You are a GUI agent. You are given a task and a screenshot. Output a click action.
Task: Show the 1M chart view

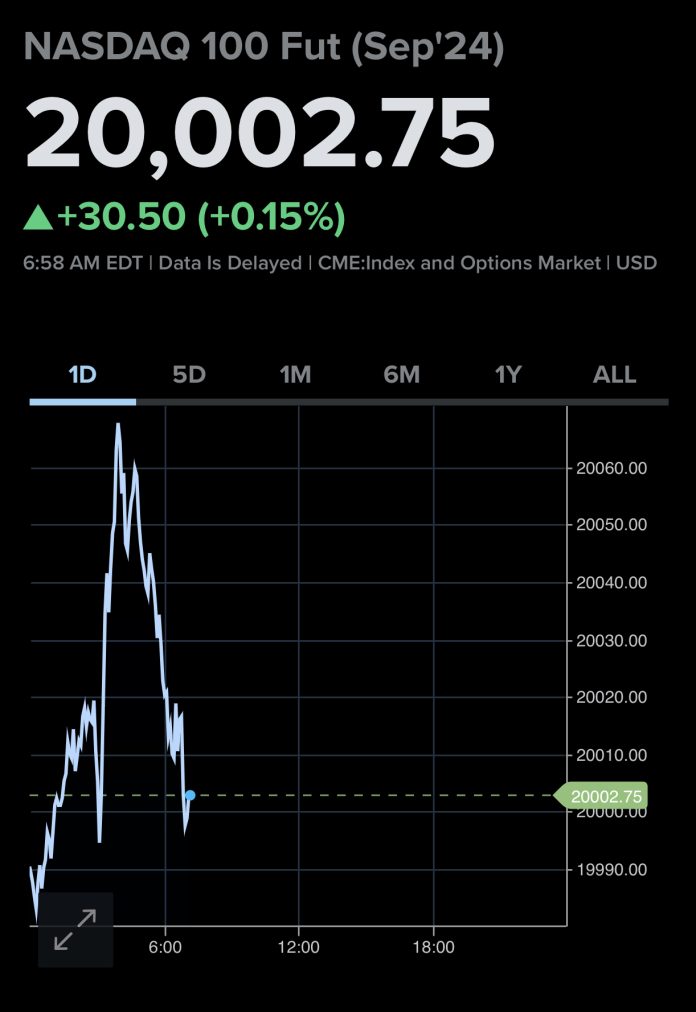tap(295, 375)
